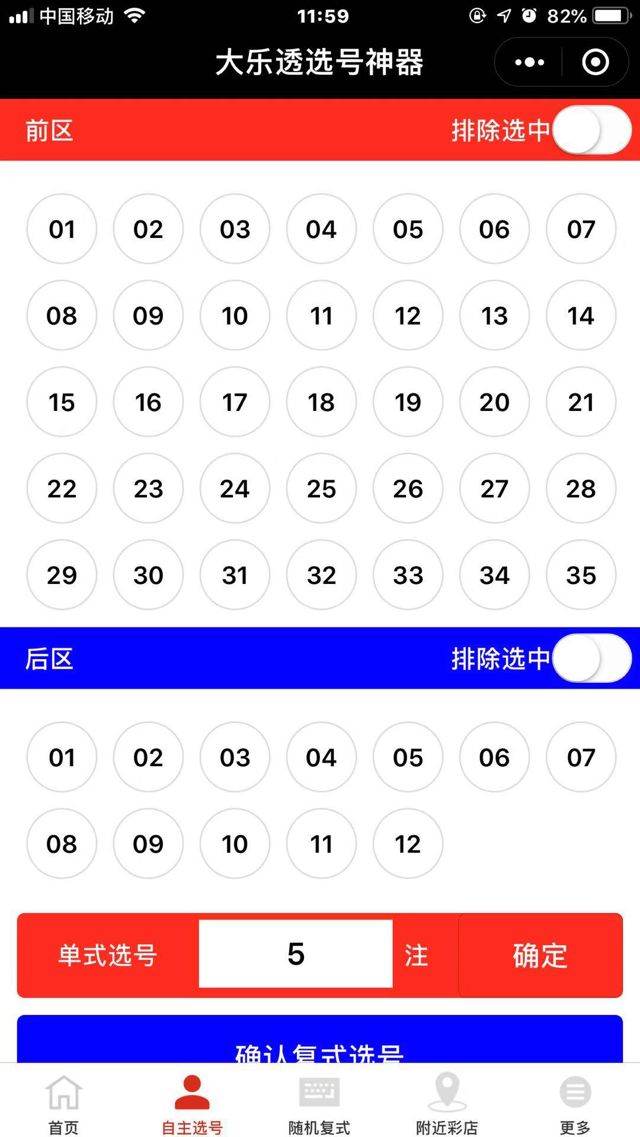
Task: Toggle 排除选中 switch in 前区
Action: 591,130
